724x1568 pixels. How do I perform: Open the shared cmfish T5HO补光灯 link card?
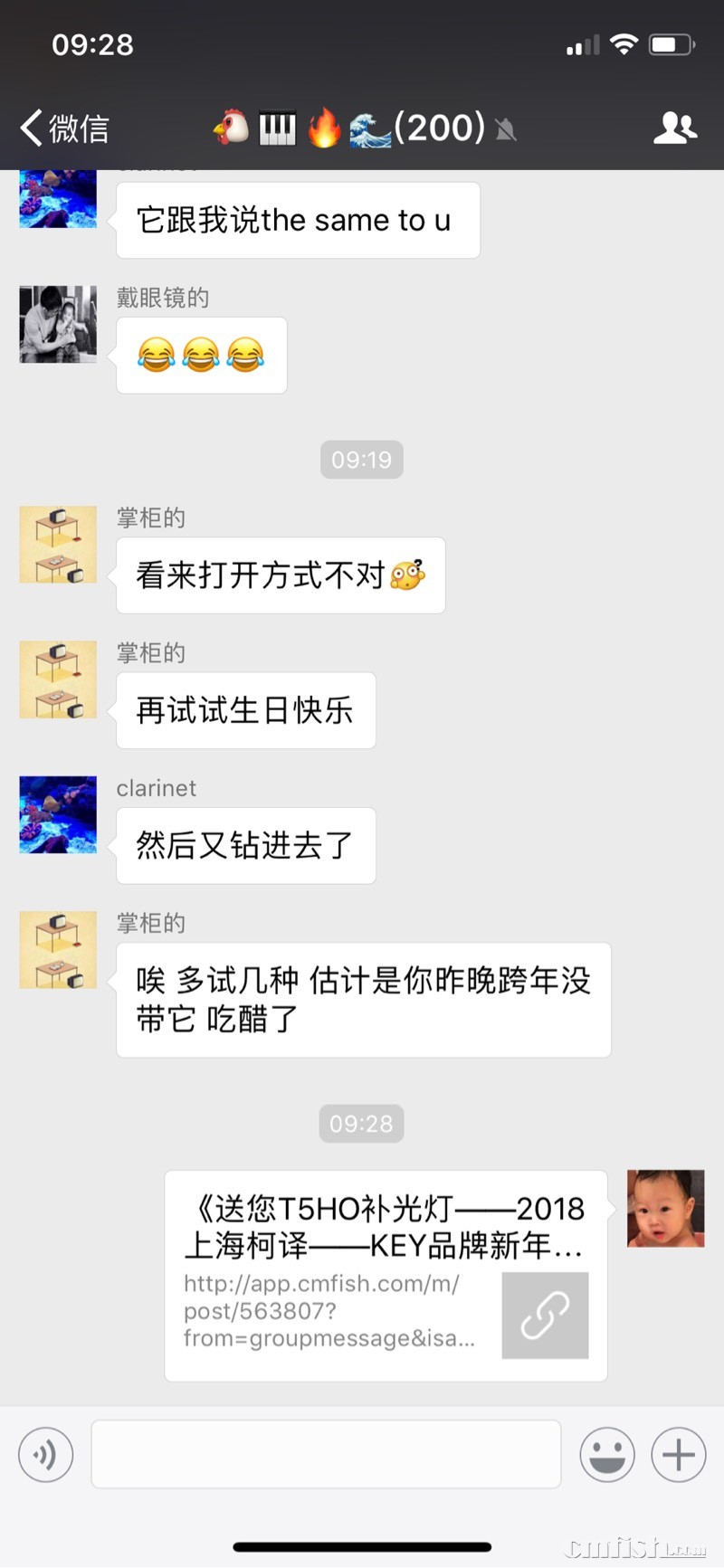coord(386,1276)
